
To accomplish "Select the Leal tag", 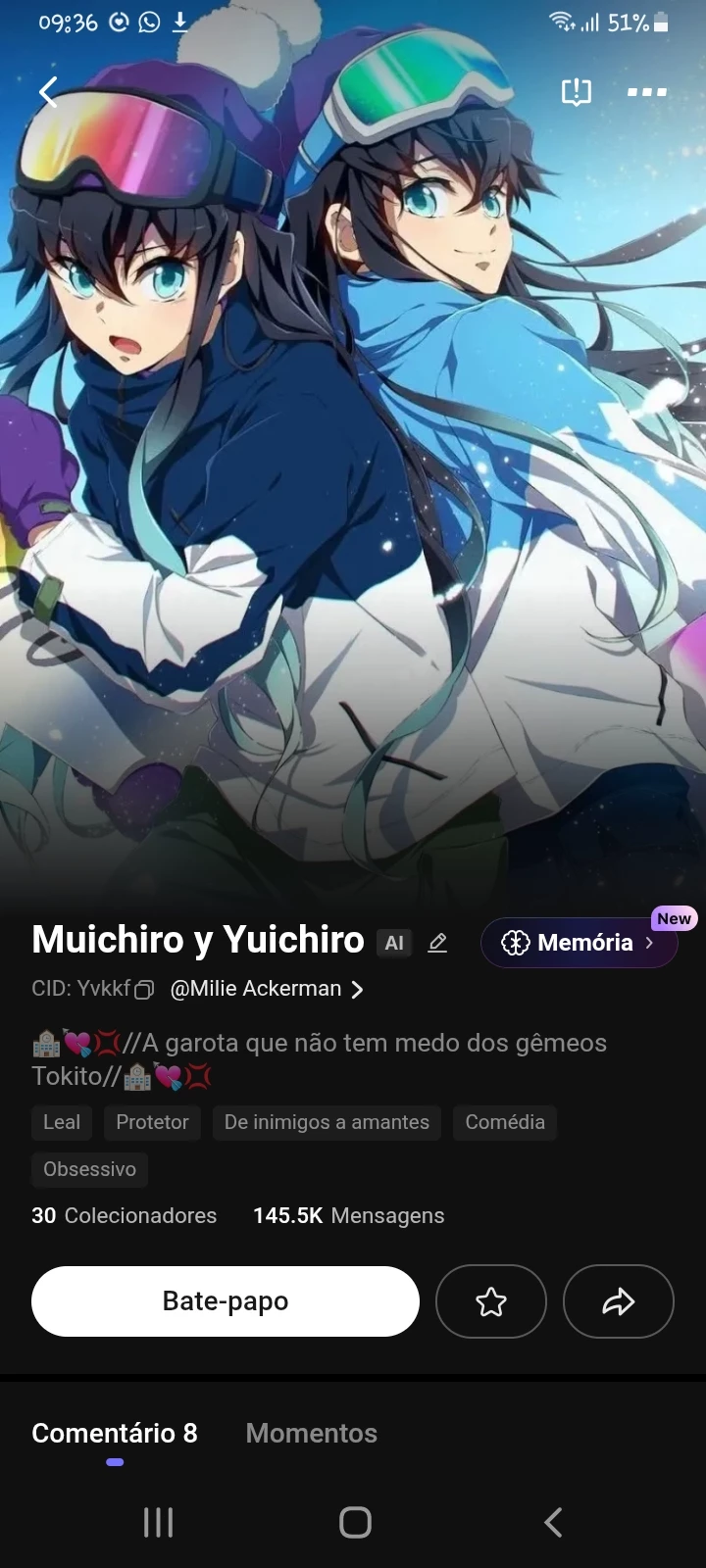I will [62, 1122].
